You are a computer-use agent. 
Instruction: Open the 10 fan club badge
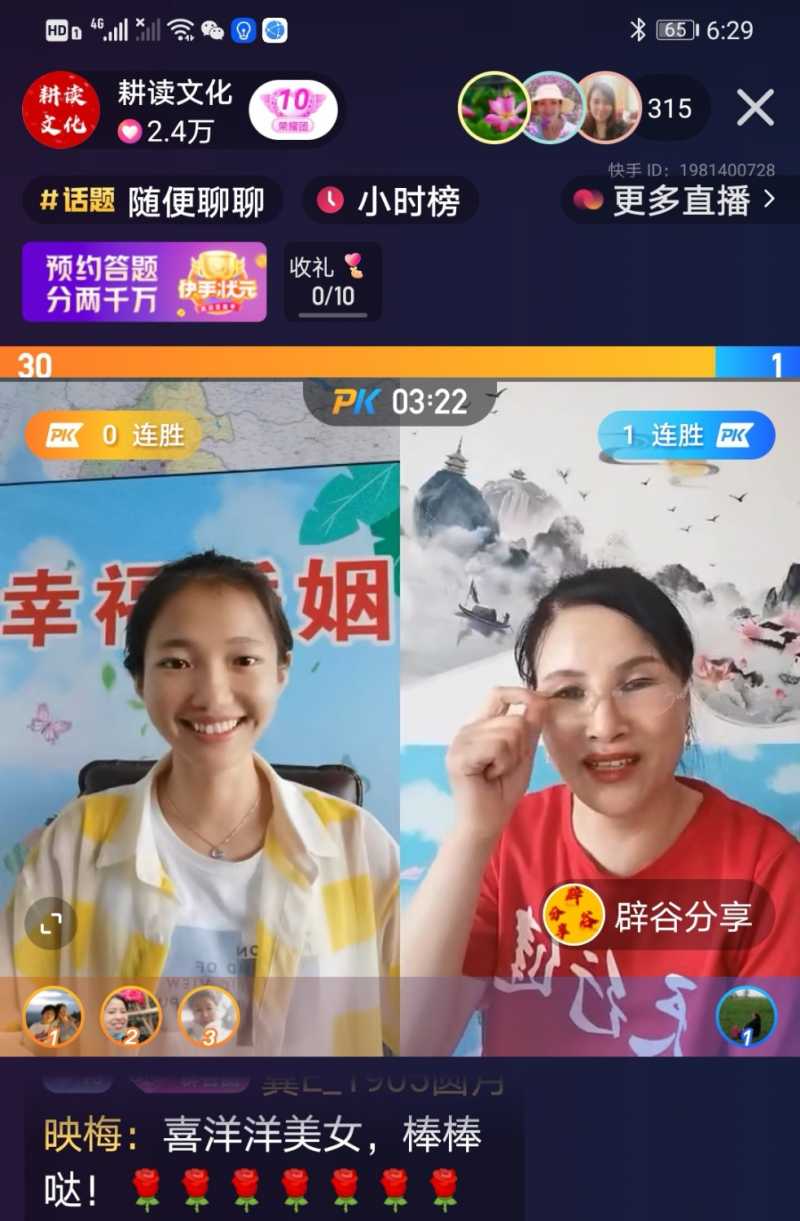click(293, 109)
